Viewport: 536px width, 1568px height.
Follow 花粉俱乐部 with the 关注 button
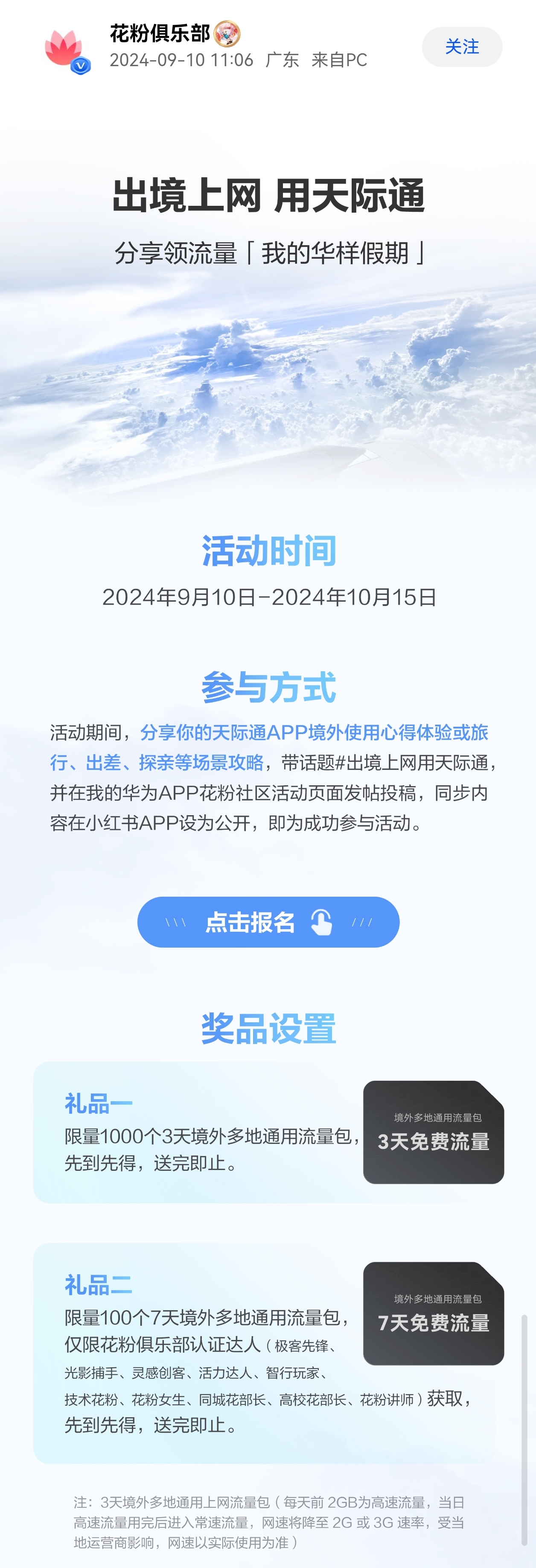pyautogui.click(x=462, y=47)
